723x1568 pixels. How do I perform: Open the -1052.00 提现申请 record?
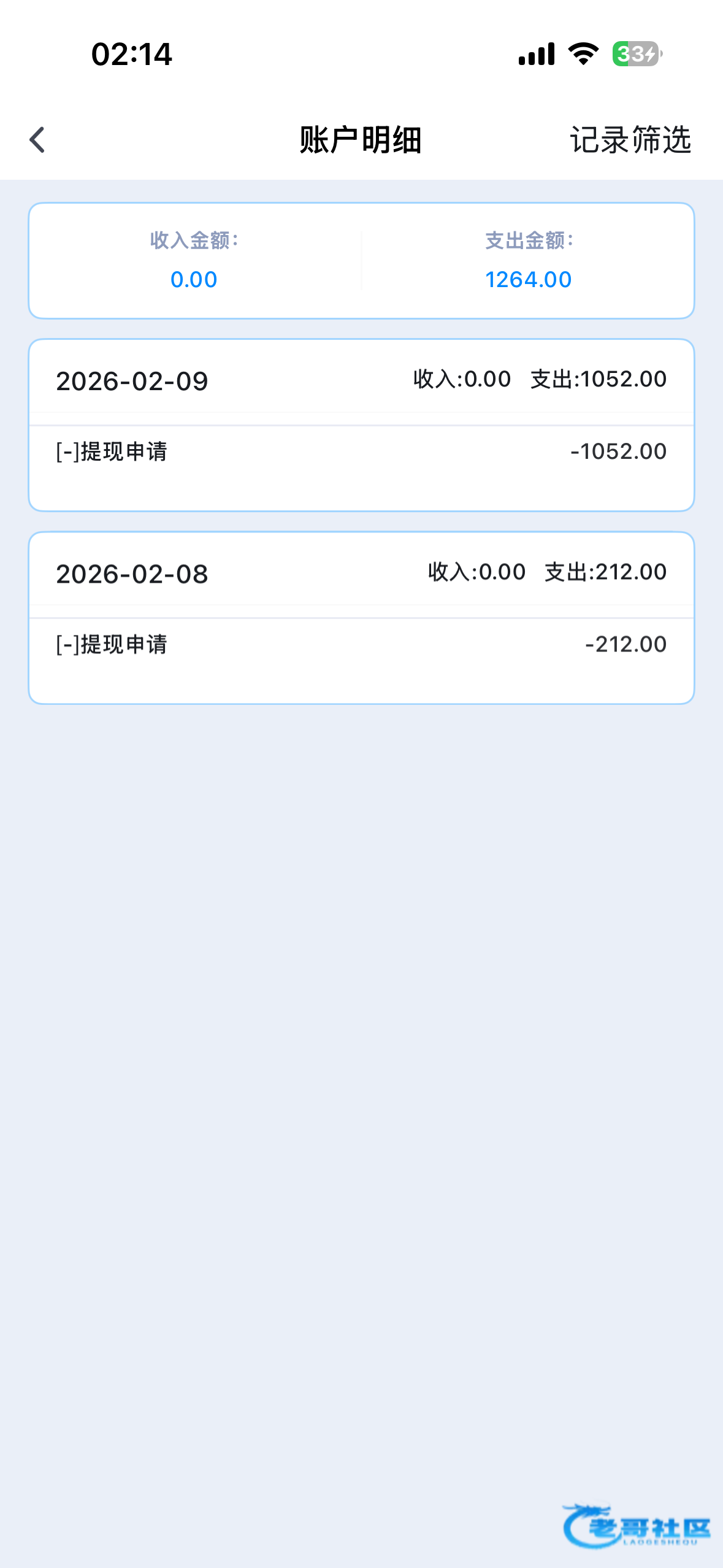(x=361, y=453)
